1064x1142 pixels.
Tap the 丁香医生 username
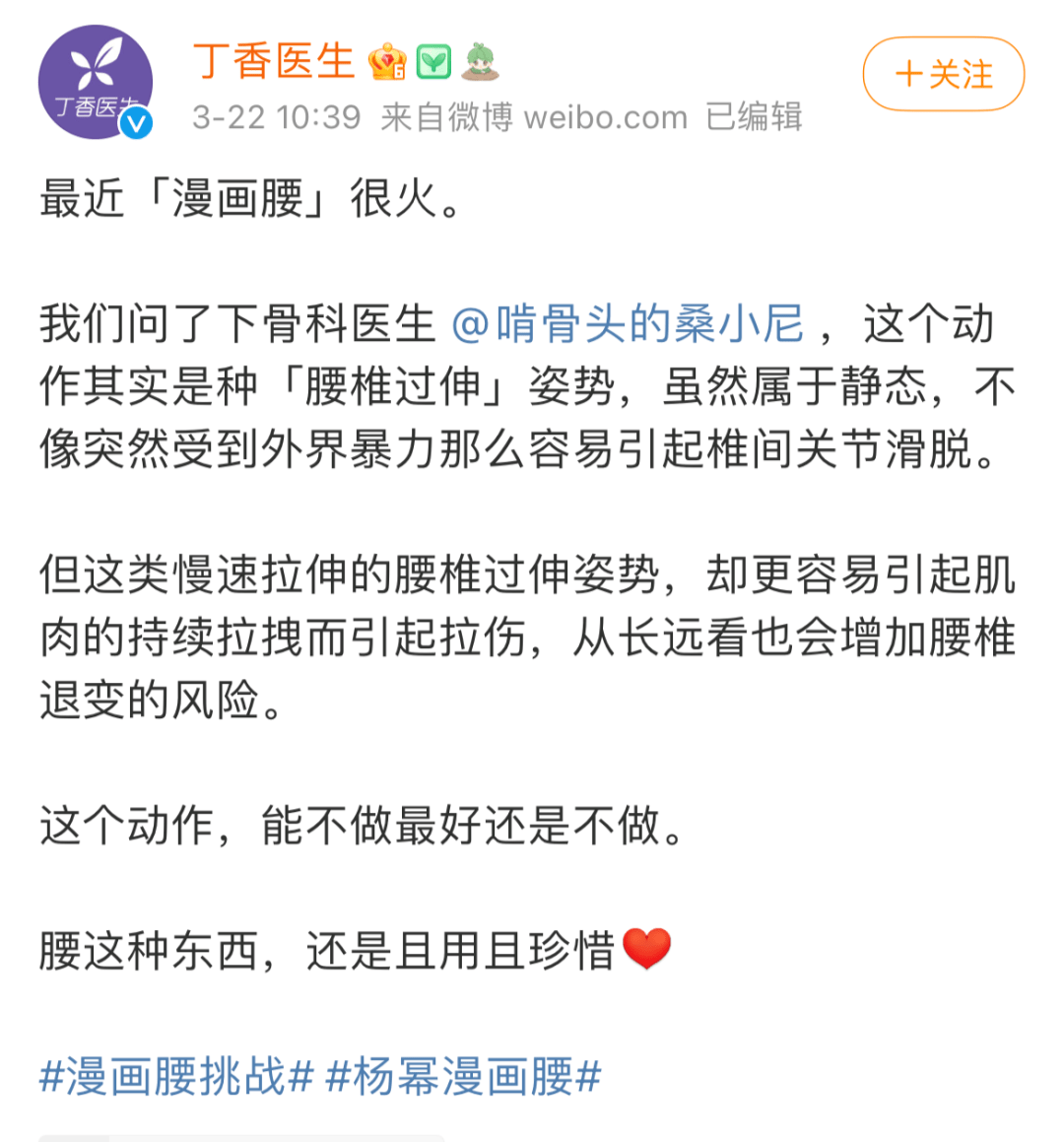273,61
